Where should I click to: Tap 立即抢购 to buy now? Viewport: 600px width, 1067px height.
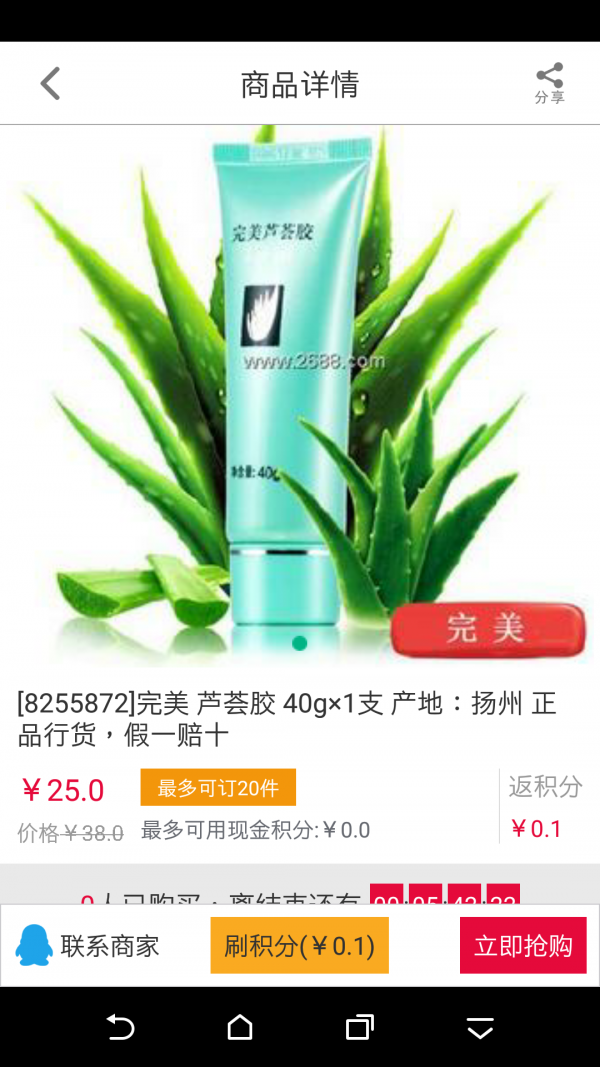[x=522, y=945]
